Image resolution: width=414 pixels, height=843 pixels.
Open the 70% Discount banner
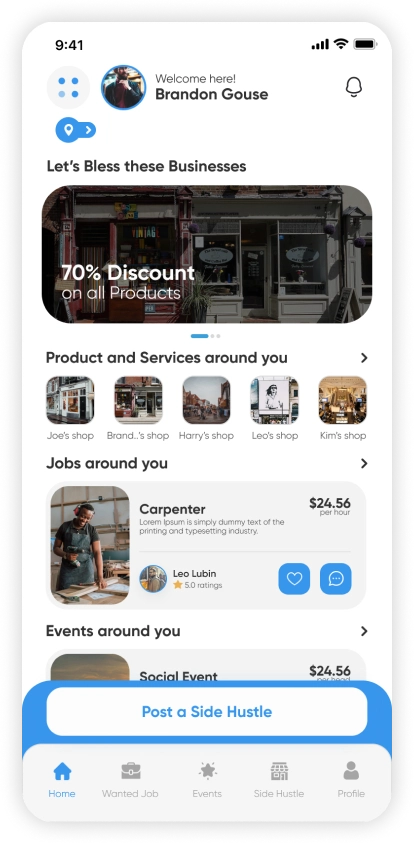[x=207, y=254]
